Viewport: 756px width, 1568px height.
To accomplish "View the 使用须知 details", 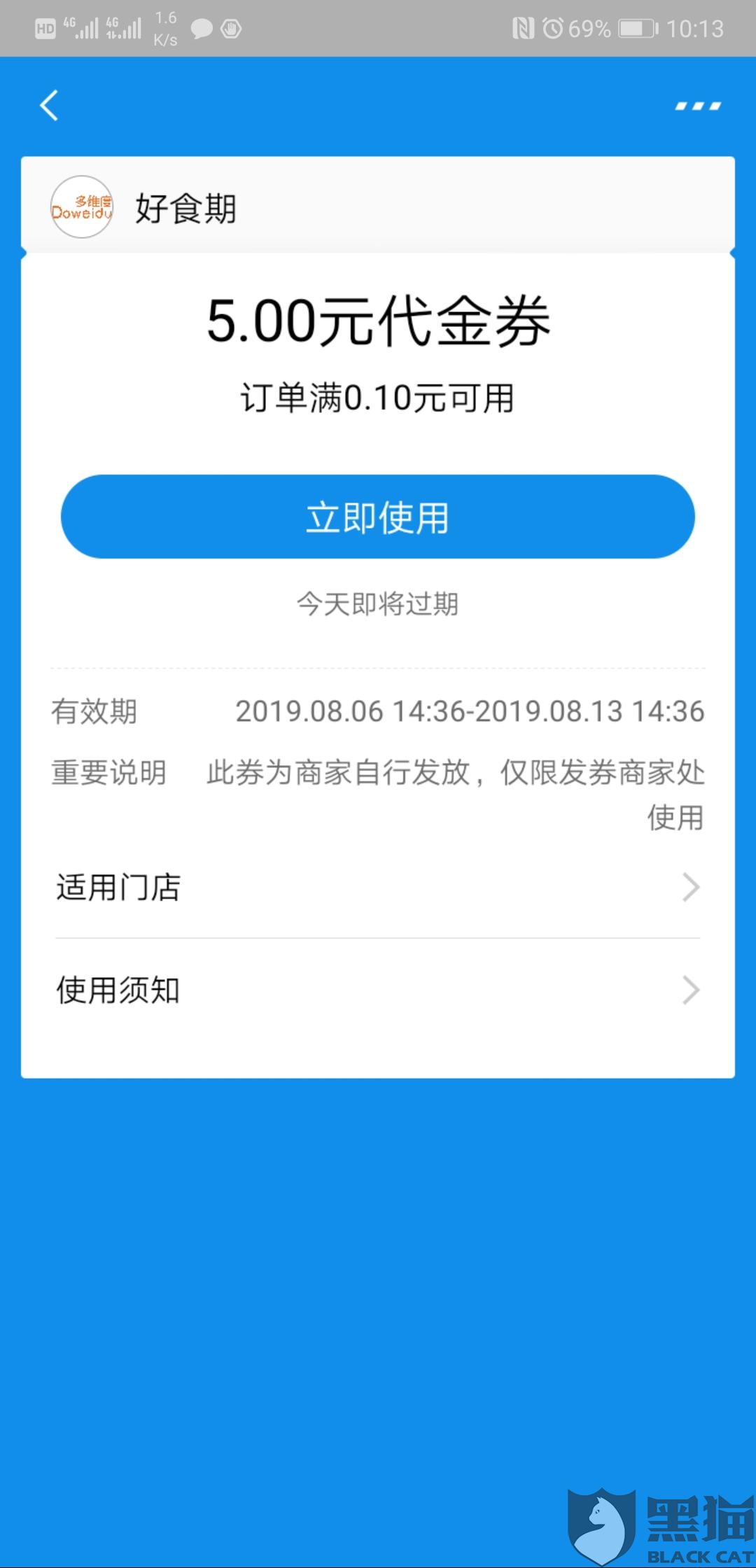I will click(x=378, y=990).
